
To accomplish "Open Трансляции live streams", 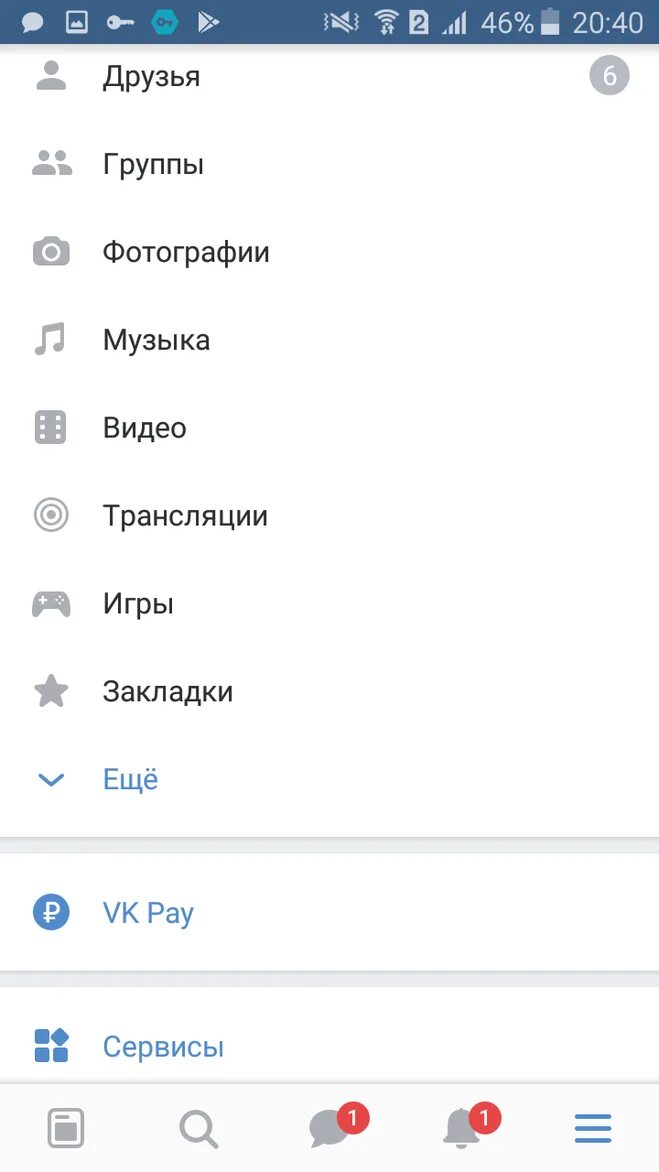I will click(x=185, y=516).
